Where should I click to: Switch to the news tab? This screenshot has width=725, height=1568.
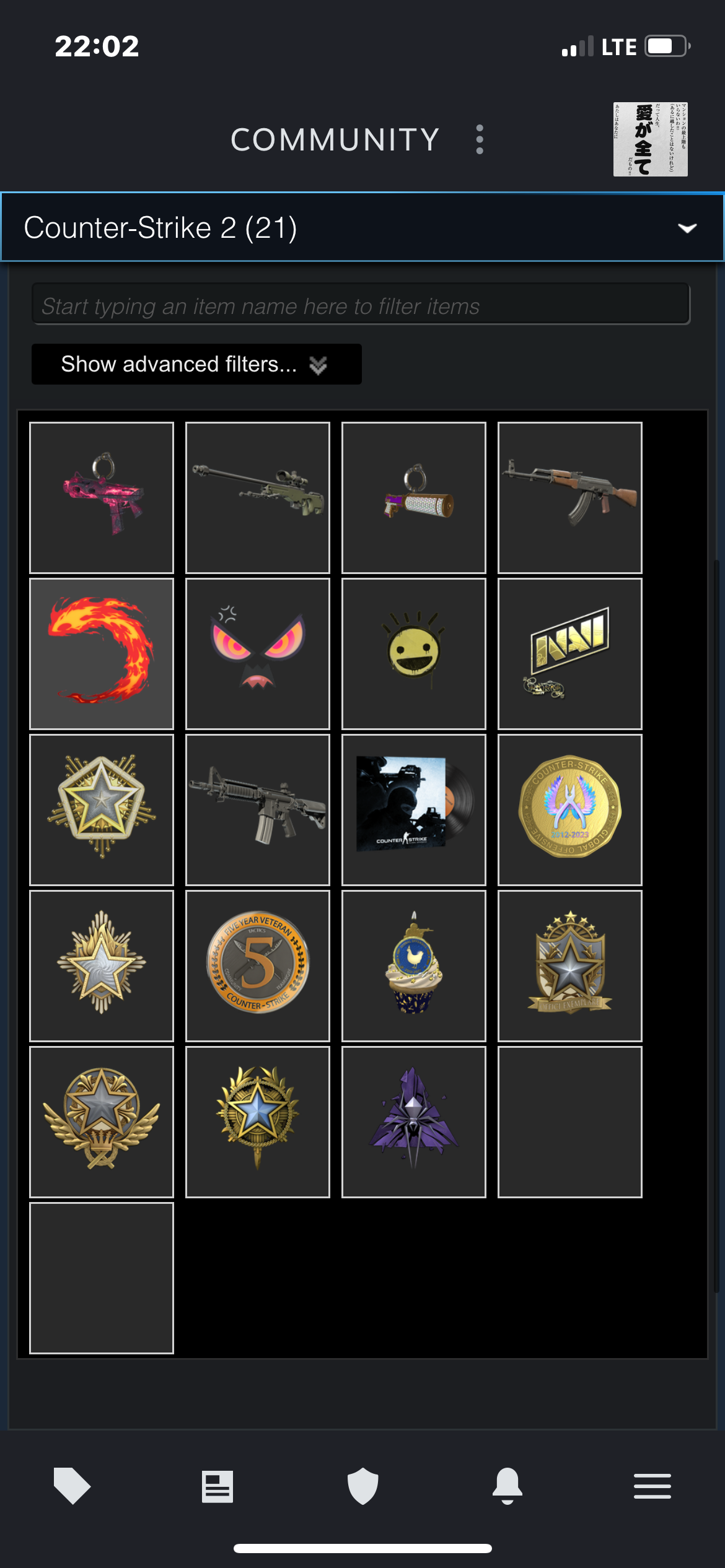pyautogui.click(x=217, y=1486)
